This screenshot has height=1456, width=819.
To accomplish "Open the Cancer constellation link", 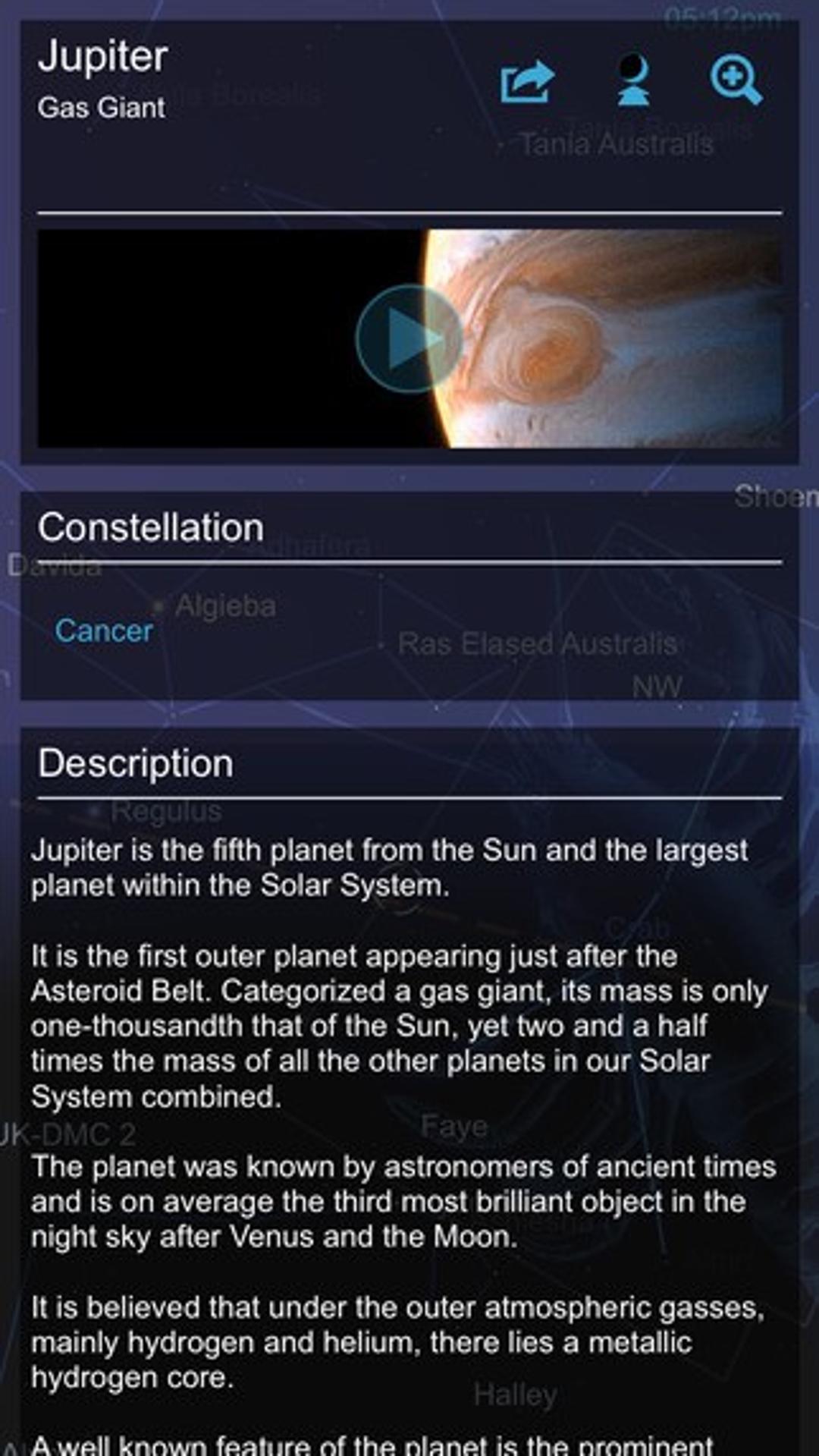I will [x=104, y=631].
